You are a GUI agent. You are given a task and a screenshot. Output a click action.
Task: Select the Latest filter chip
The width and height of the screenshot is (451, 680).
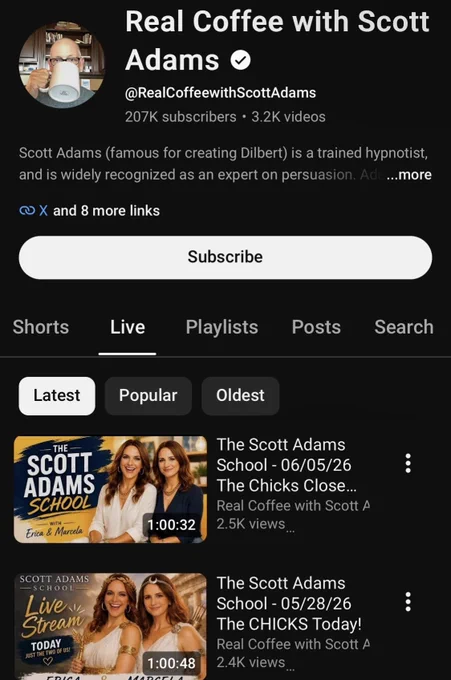57,396
